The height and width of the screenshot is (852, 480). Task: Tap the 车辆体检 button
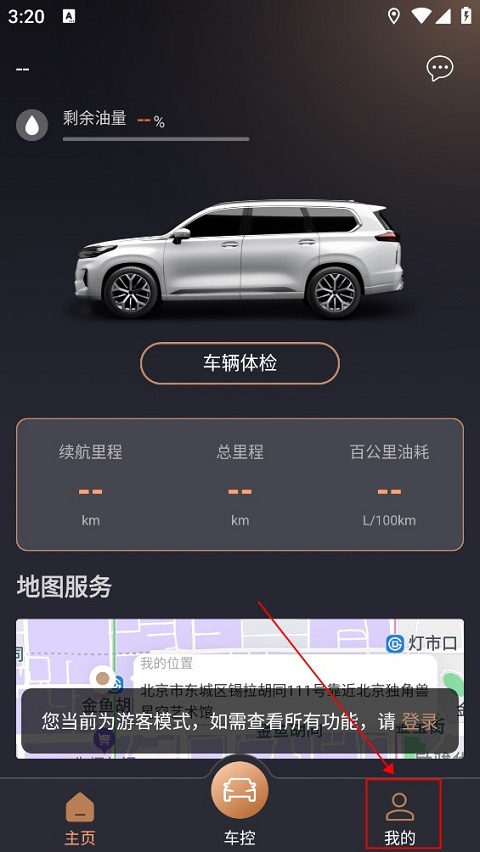(x=240, y=363)
